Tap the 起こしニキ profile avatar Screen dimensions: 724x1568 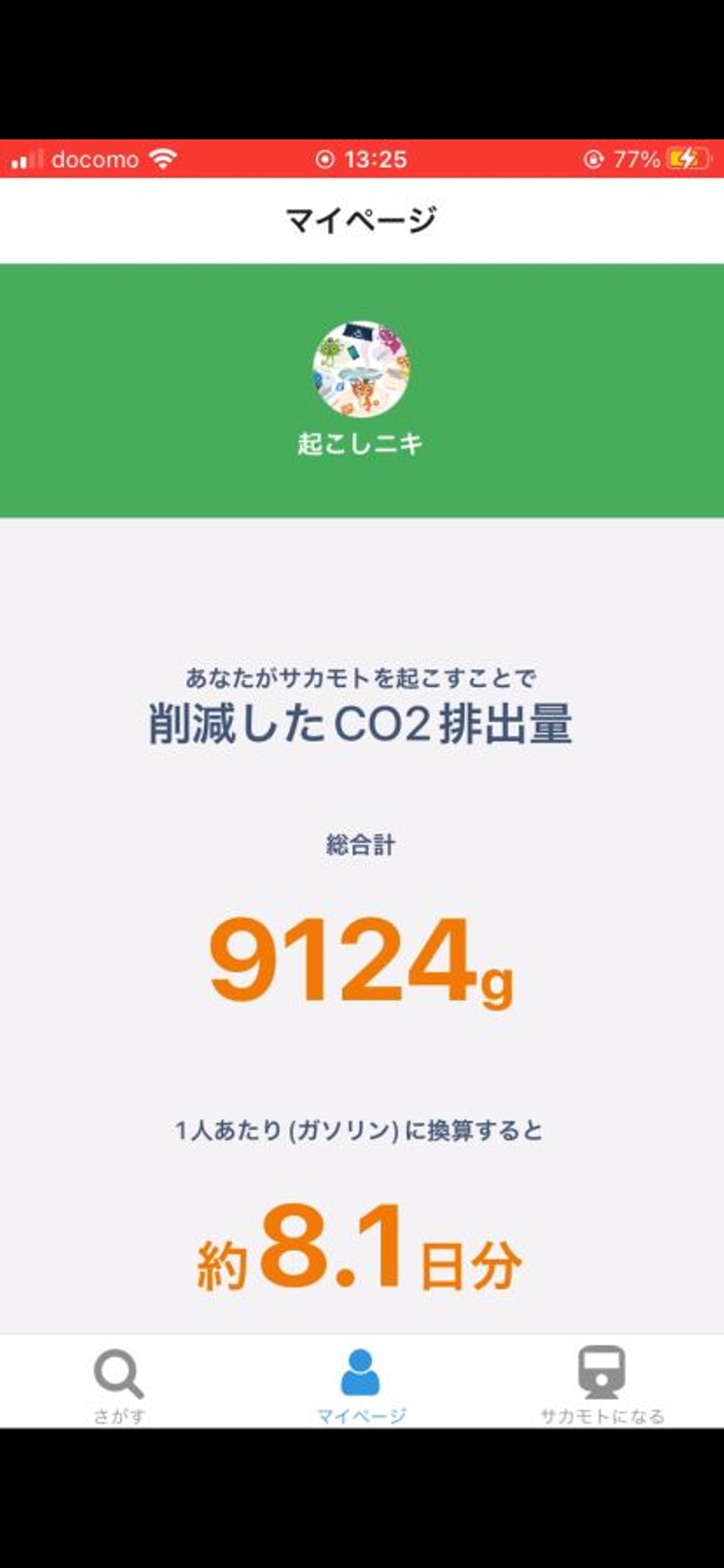(361, 369)
